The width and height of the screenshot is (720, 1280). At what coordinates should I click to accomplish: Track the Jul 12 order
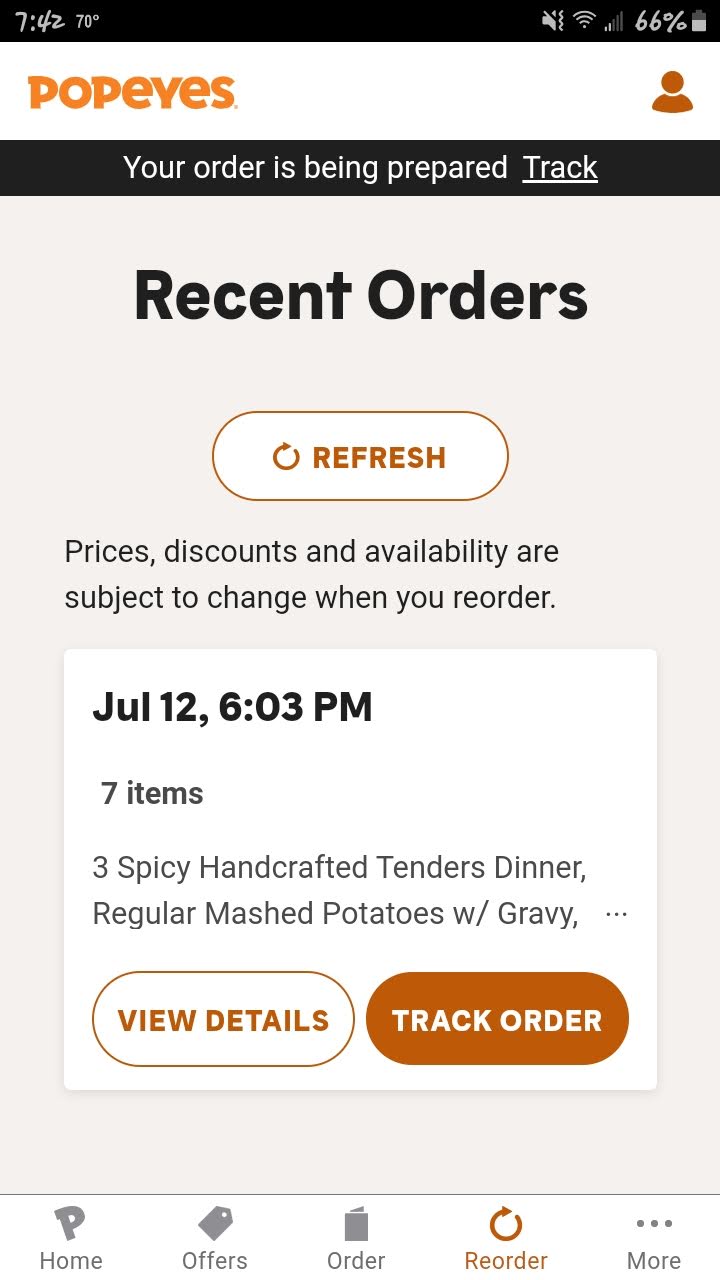[497, 1020]
